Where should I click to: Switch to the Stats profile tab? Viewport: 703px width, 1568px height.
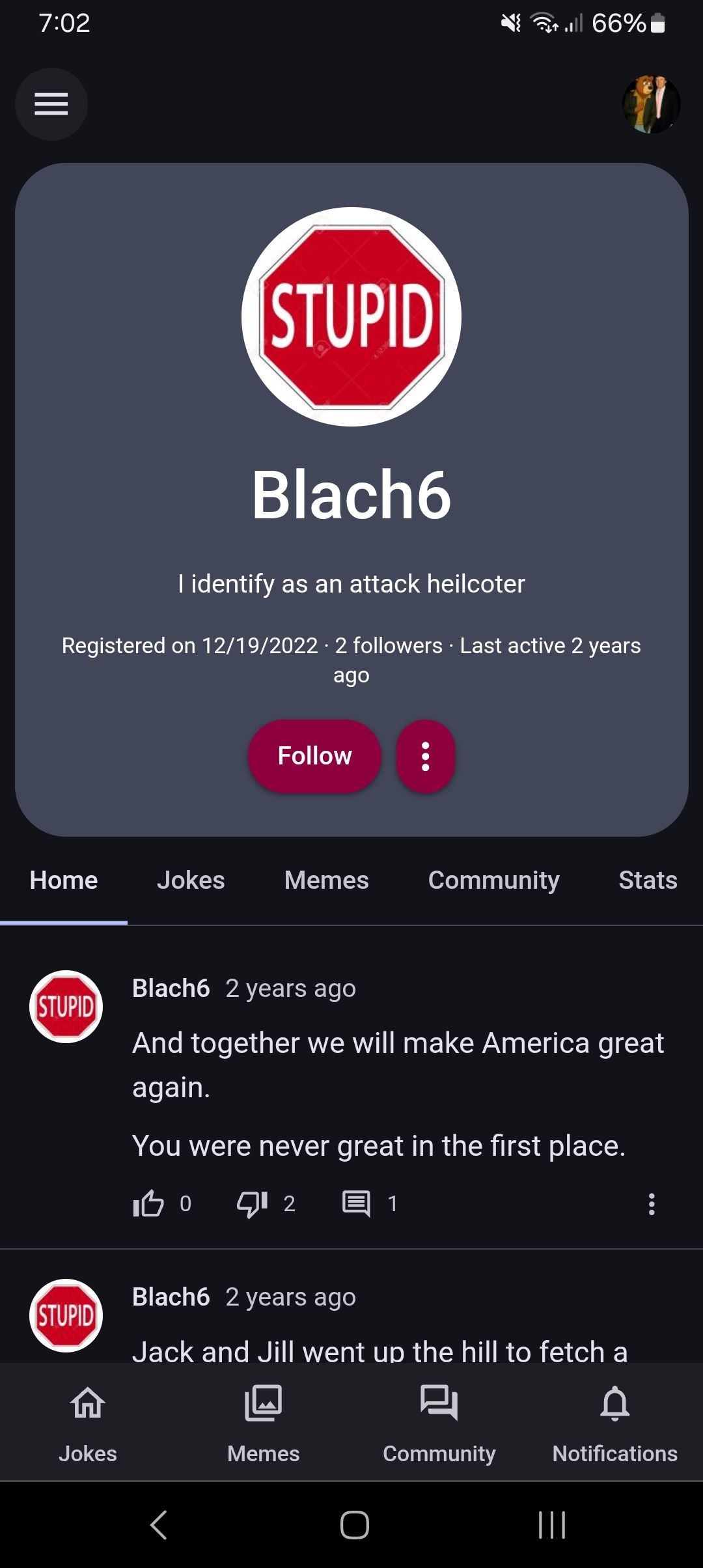pos(648,880)
